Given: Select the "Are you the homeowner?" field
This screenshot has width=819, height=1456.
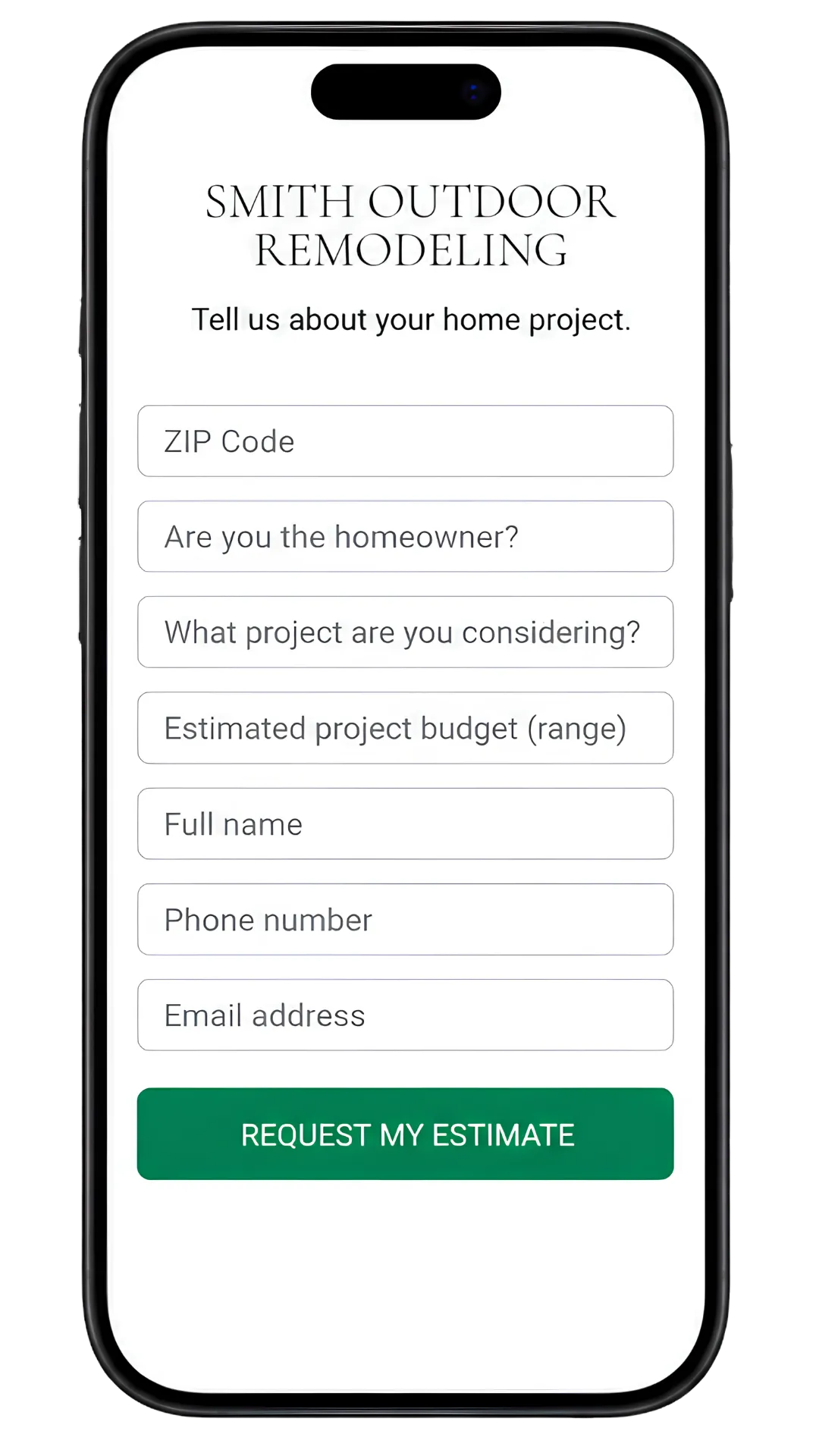Looking at the screenshot, I should [x=405, y=536].
